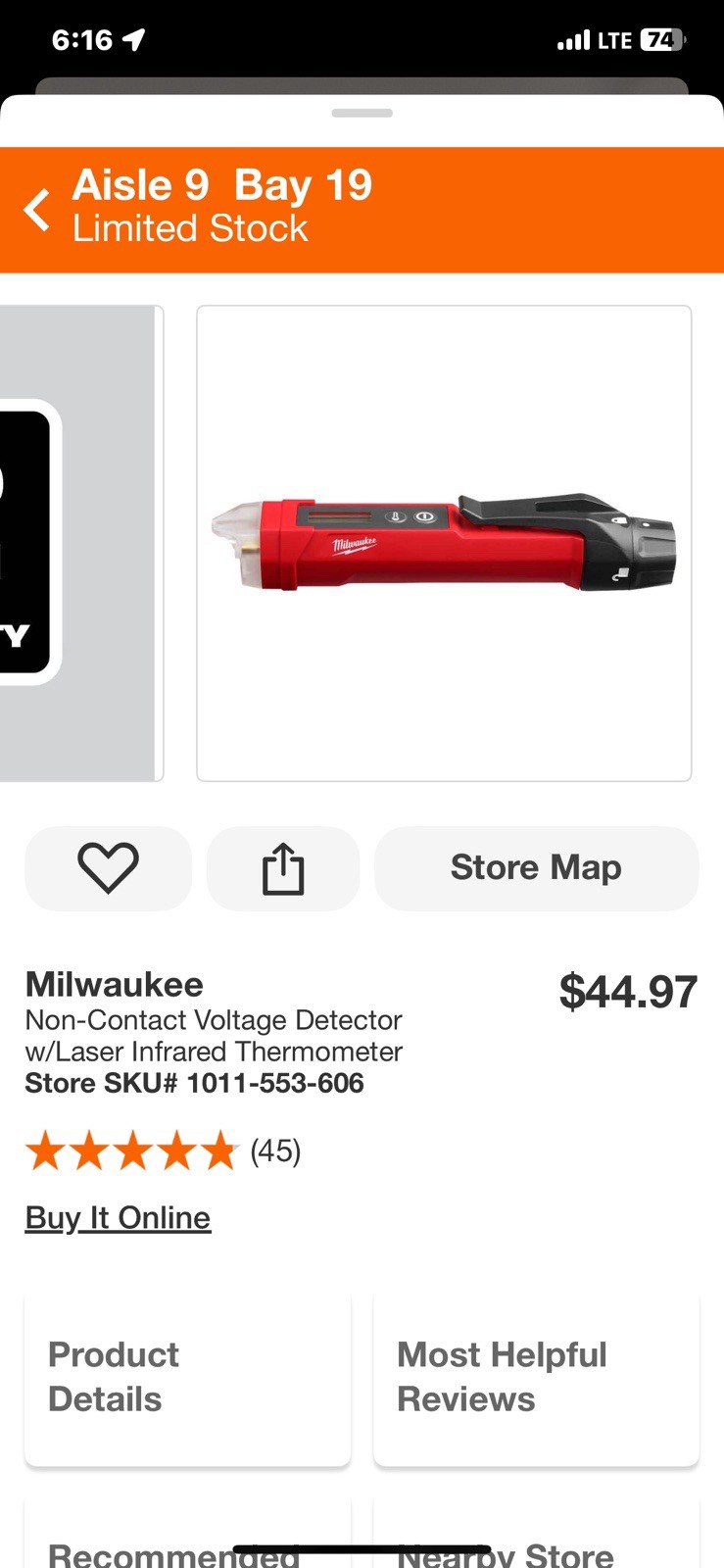Tap the location arrow next to the clock

(x=132, y=39)
